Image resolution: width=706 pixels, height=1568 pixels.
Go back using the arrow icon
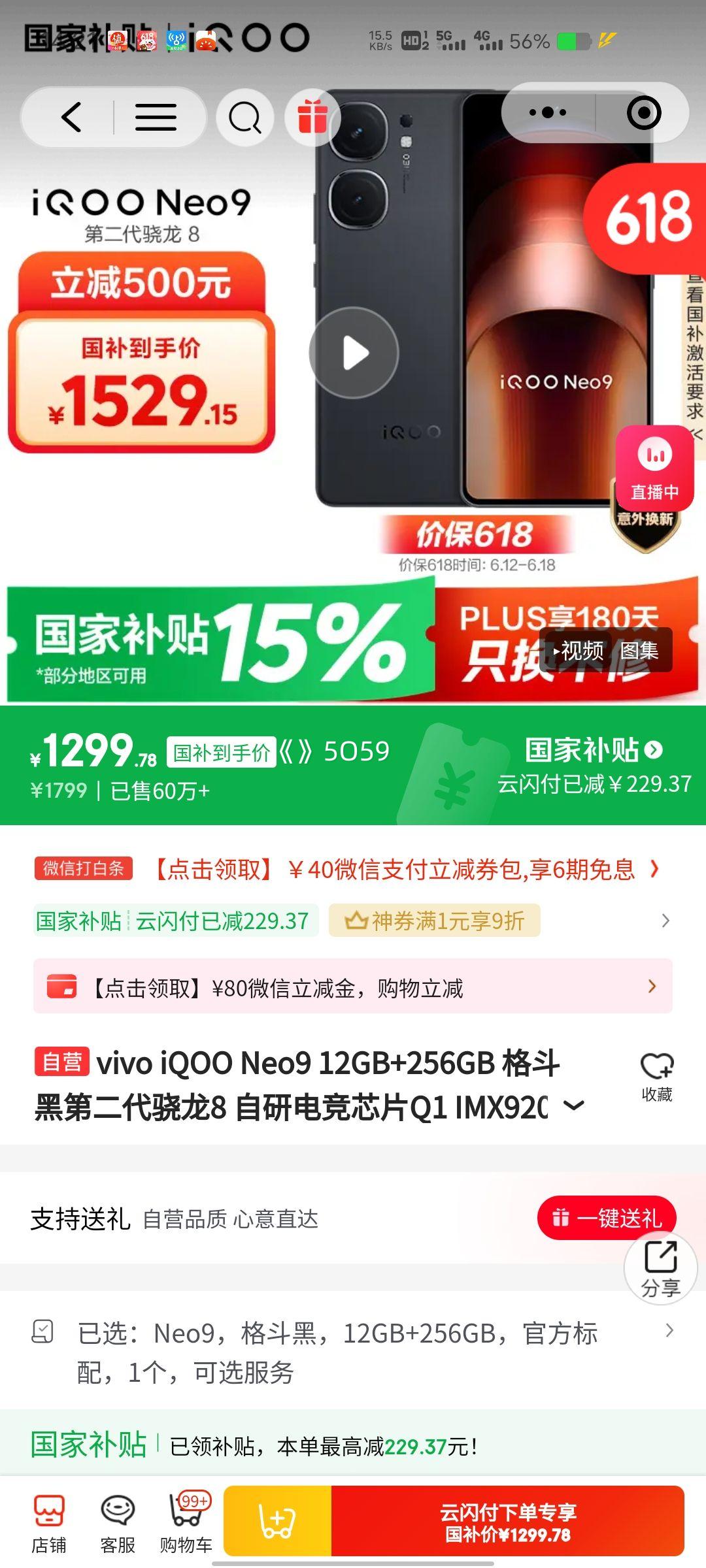point(71,118)
